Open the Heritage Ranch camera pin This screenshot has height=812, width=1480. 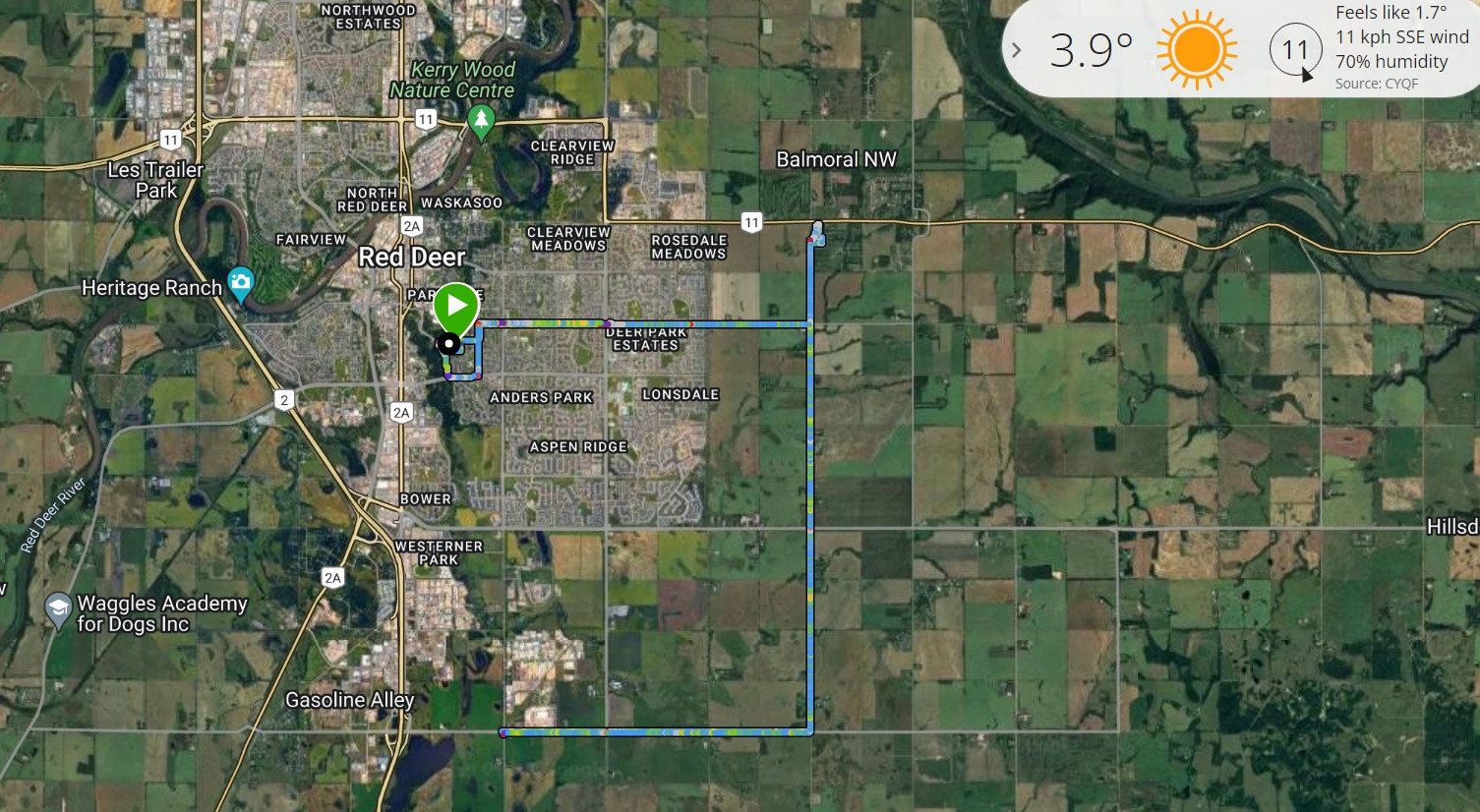[x=241, y=284]
